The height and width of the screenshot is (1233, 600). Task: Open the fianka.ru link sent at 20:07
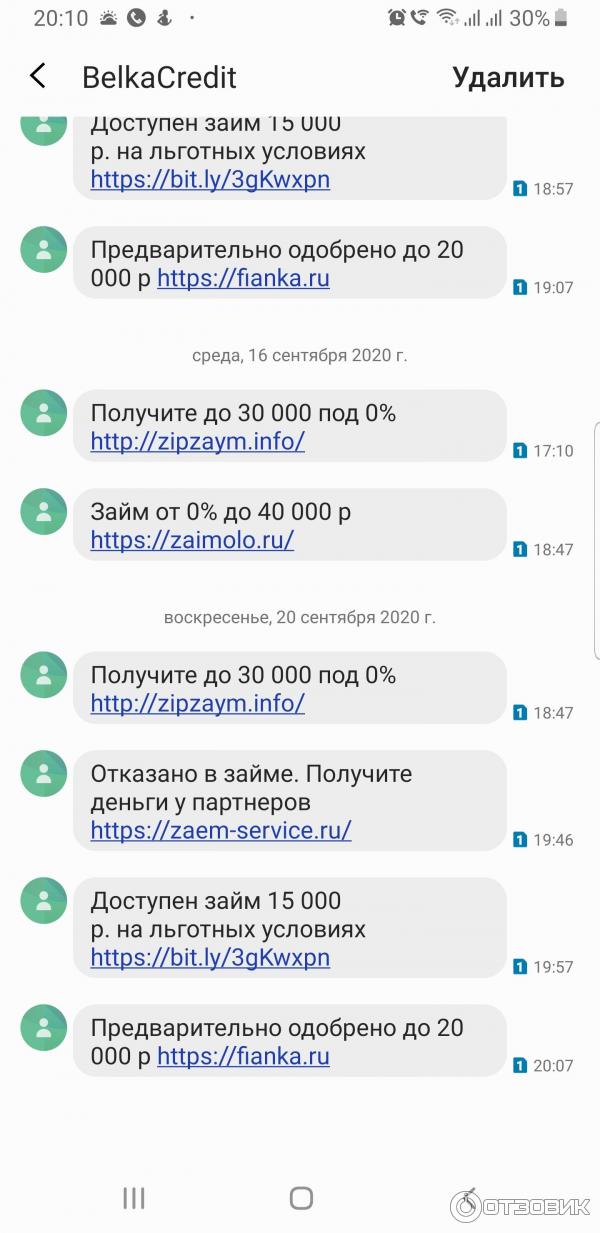(x=243, y=1056)
